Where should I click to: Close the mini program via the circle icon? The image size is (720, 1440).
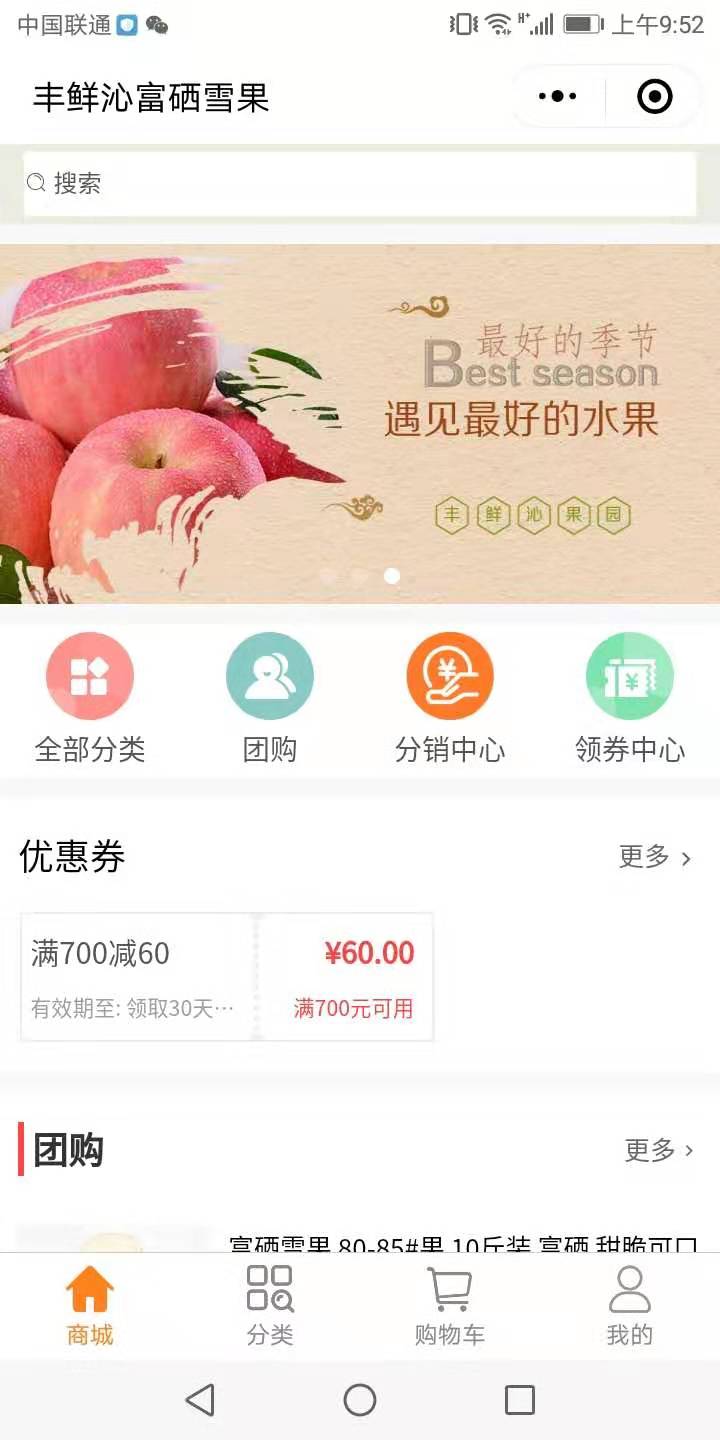tap(654, 97)
